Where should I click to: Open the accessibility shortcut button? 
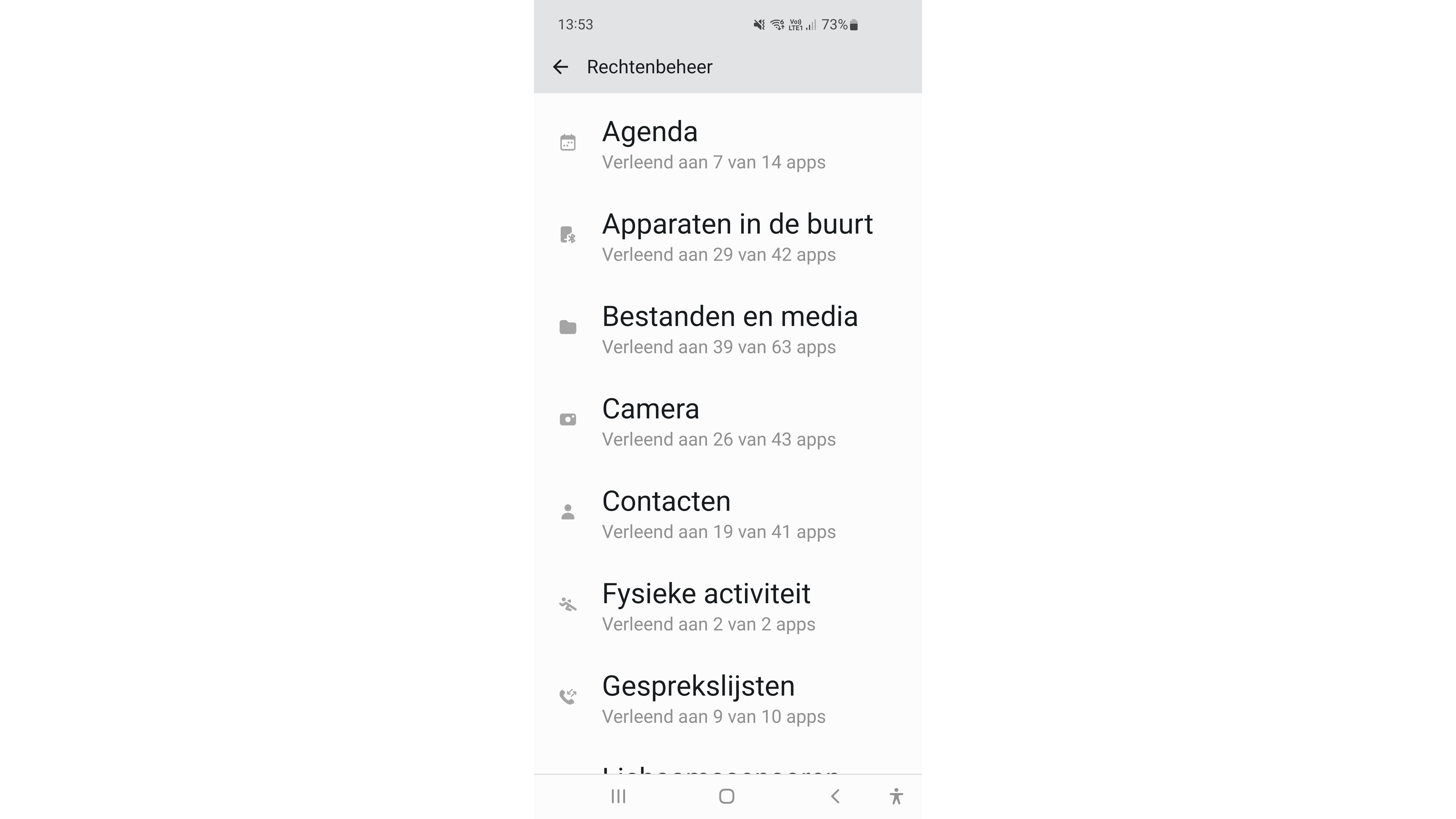(x=896, y=796)
